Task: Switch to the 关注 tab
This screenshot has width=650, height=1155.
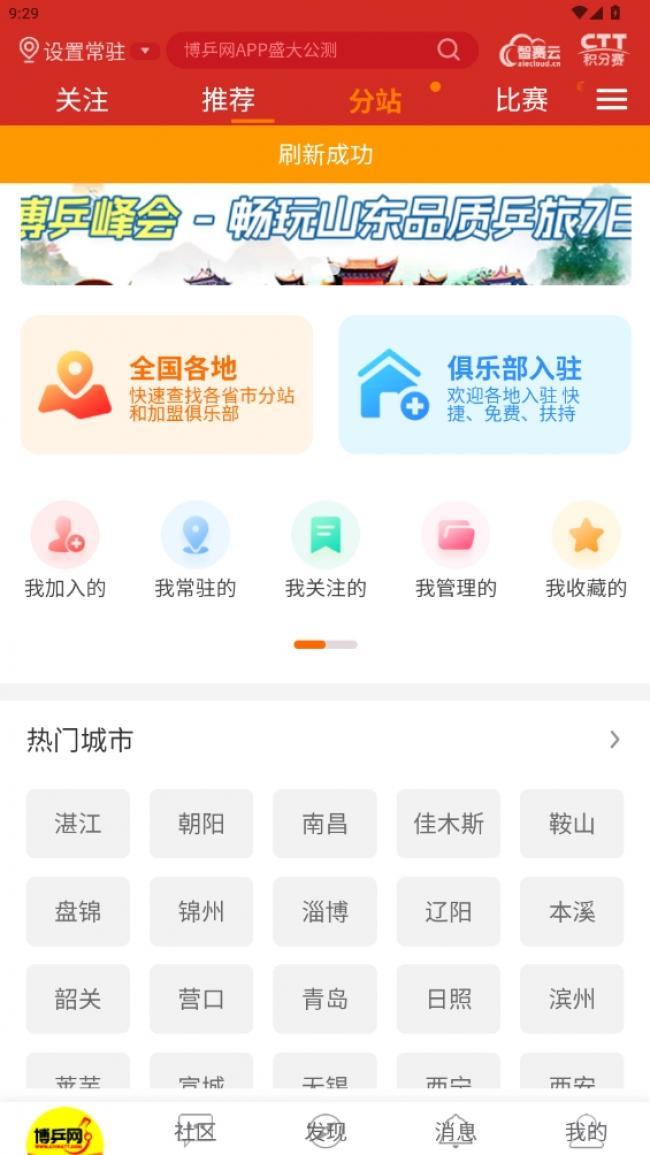Action: [x=82, y=100]
